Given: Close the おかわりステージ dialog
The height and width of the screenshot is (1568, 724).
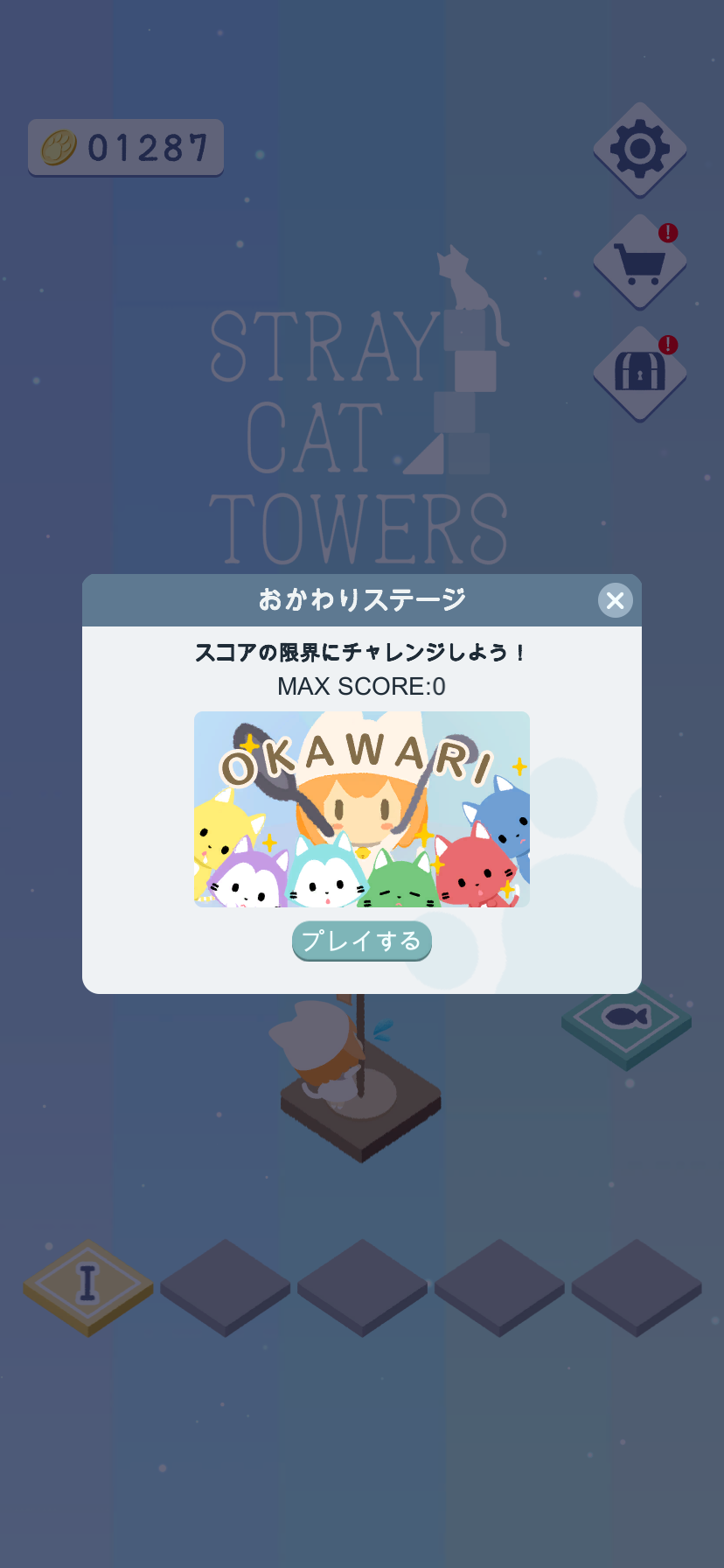Looking at the screenshot, I should tap(615, 600).
